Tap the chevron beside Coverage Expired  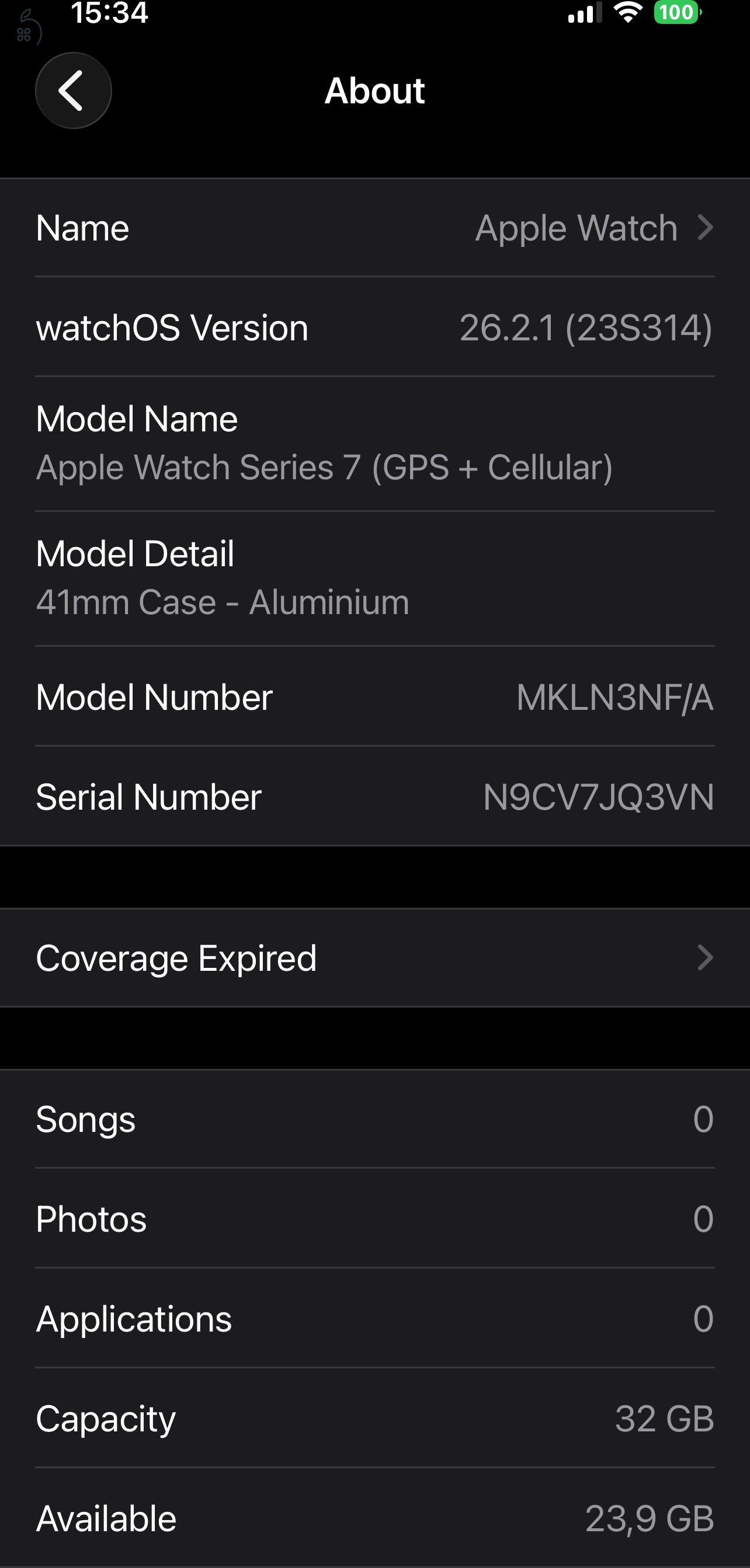click(x=707, y=957)
